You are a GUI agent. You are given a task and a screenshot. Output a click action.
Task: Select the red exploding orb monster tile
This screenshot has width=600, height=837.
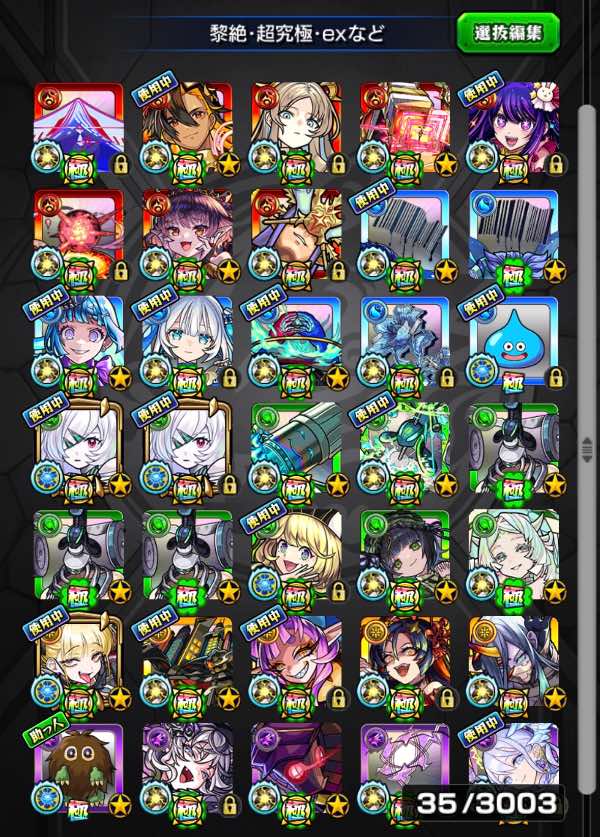[x=78, y=235]
